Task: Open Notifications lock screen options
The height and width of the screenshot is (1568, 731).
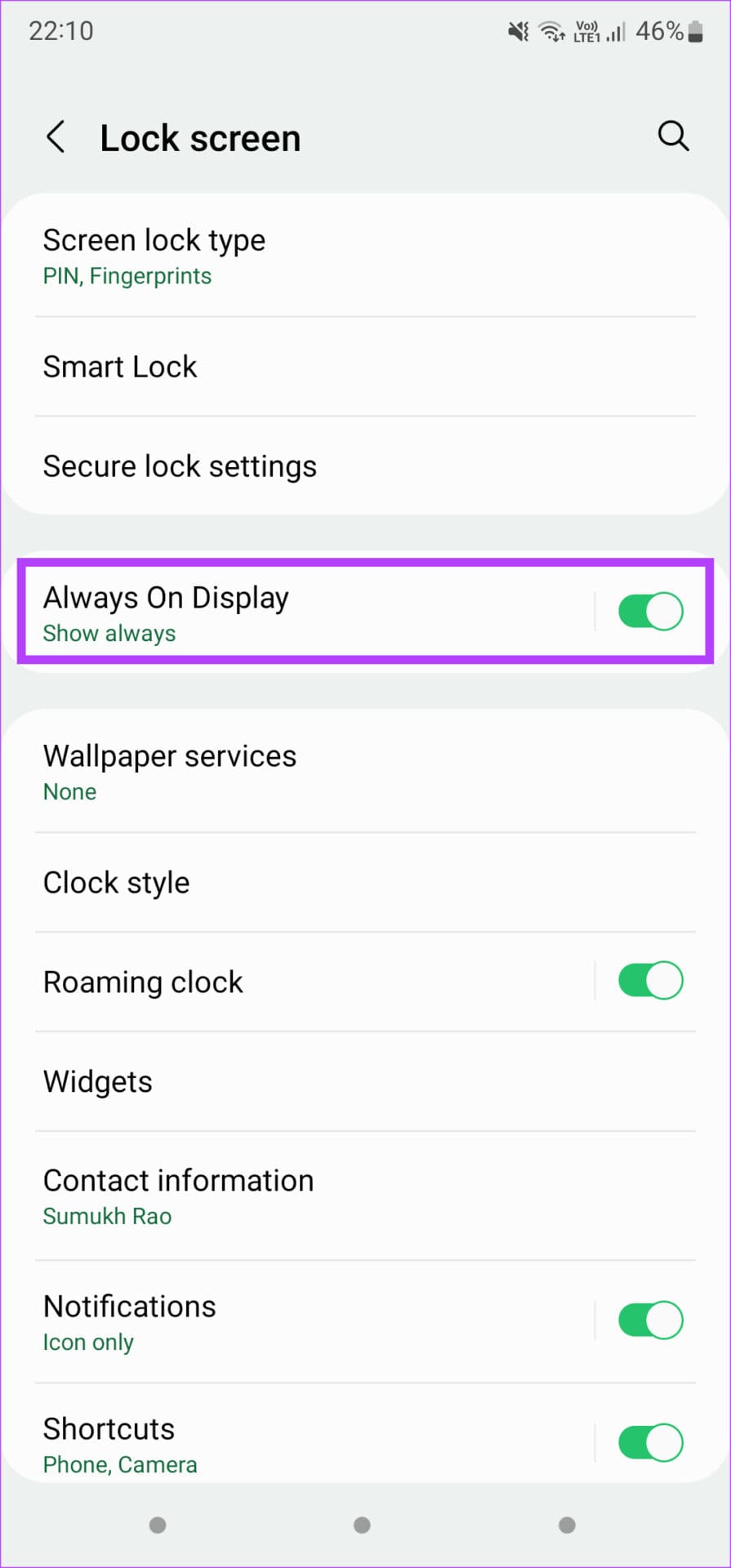Action: 302,1322
